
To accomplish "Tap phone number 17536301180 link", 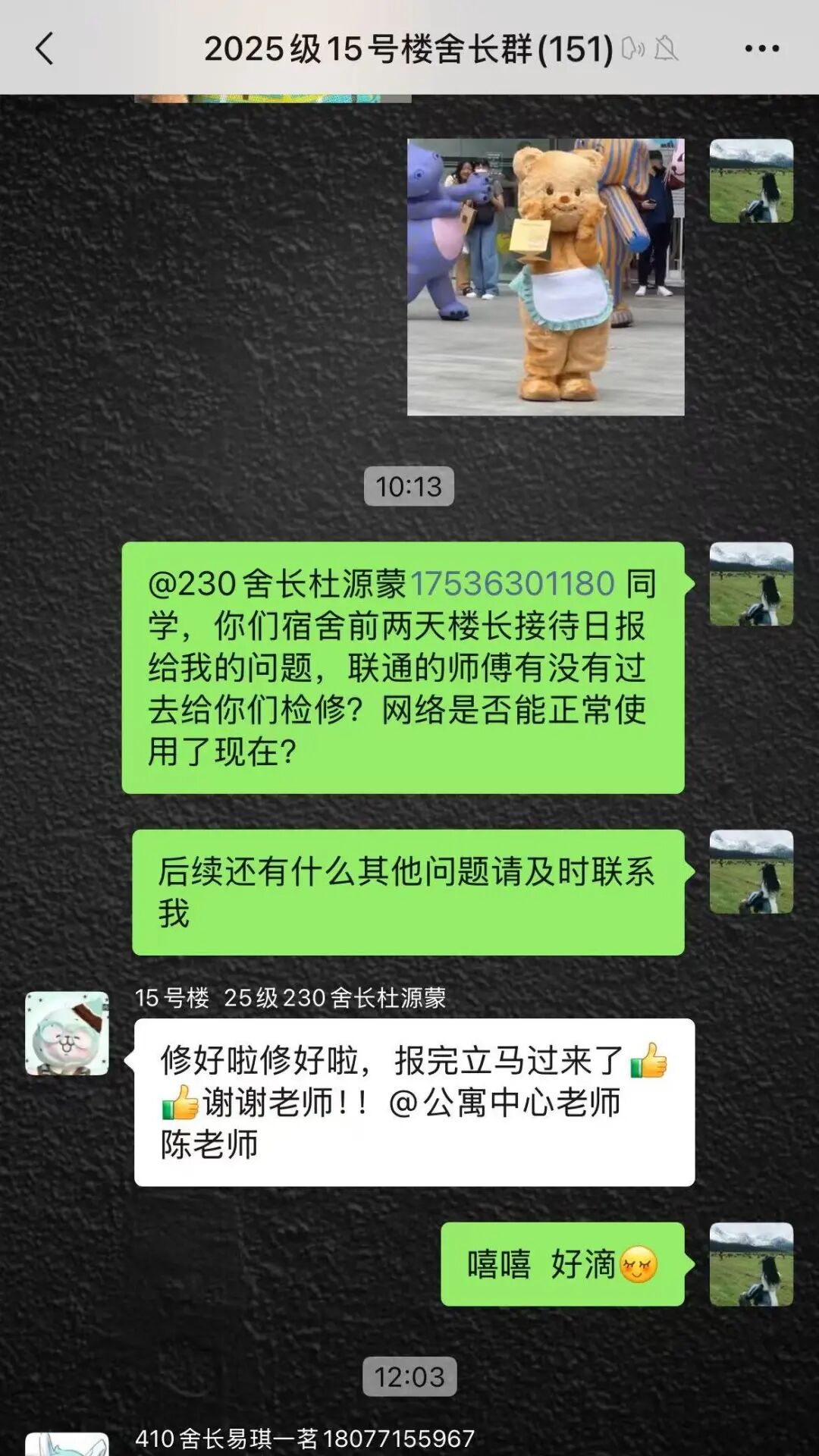I will [513, 584].
